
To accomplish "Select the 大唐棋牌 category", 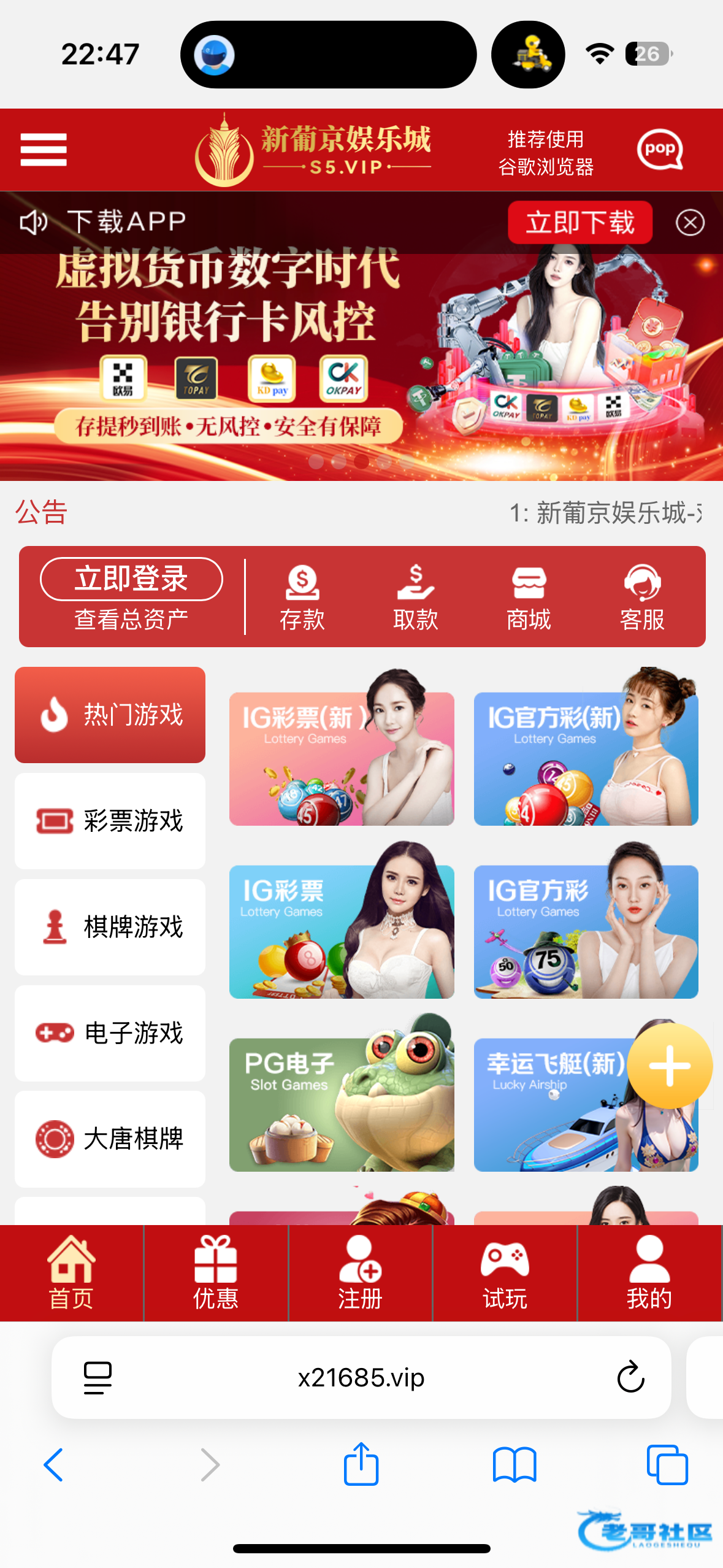I will [110, 1139].
